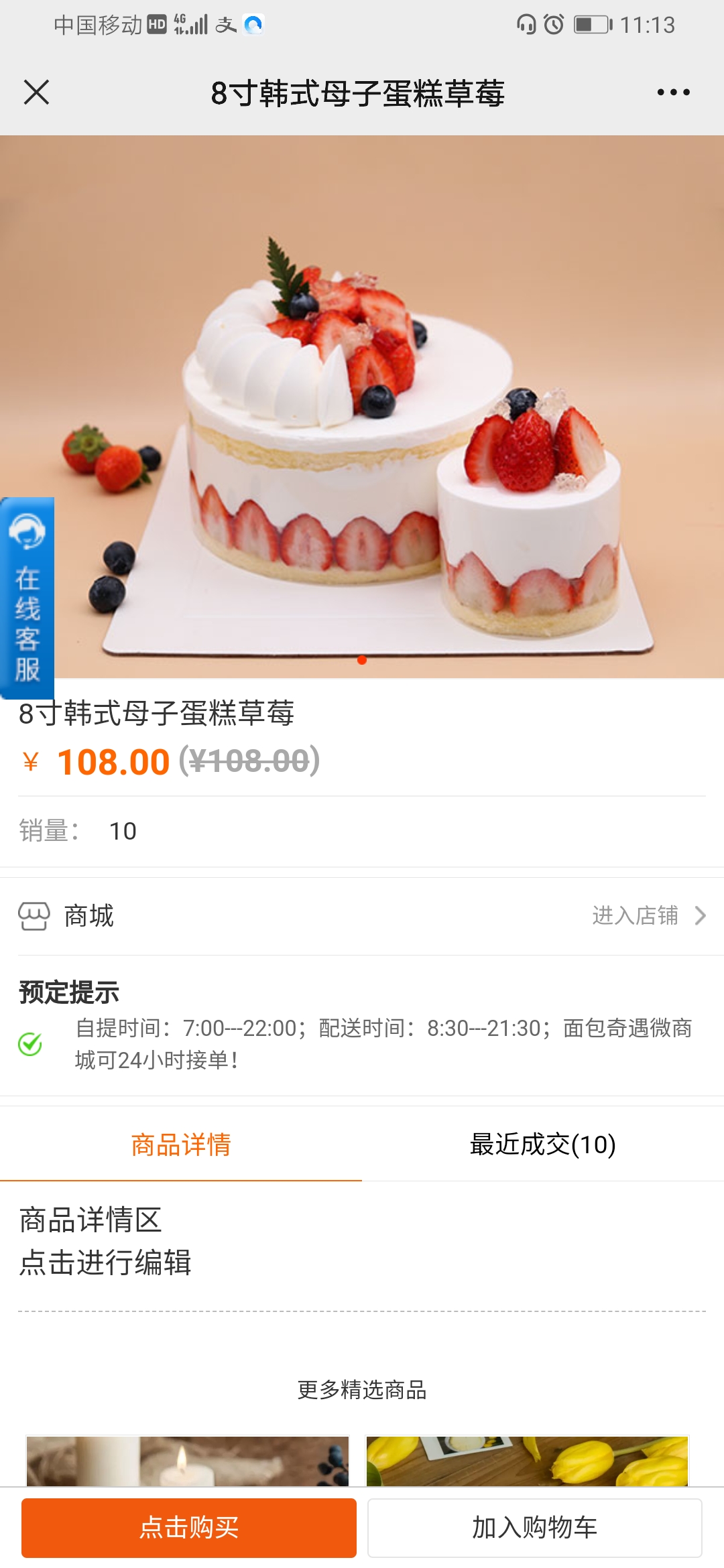The height and width of the screenshot is (1568, 724).
Task: Close the product page with X
Action: [x=36, y=92]
